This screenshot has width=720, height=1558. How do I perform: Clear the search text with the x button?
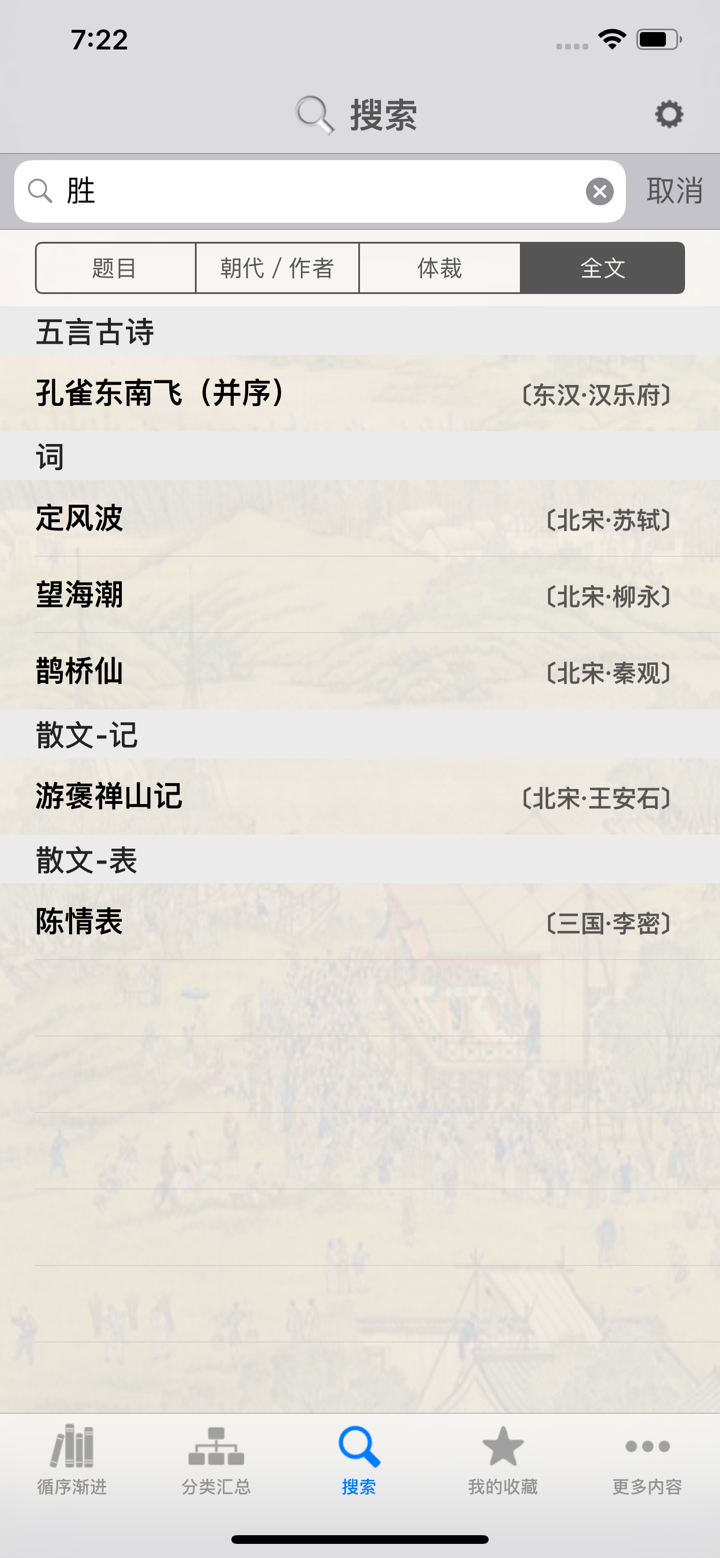[599, 191]
